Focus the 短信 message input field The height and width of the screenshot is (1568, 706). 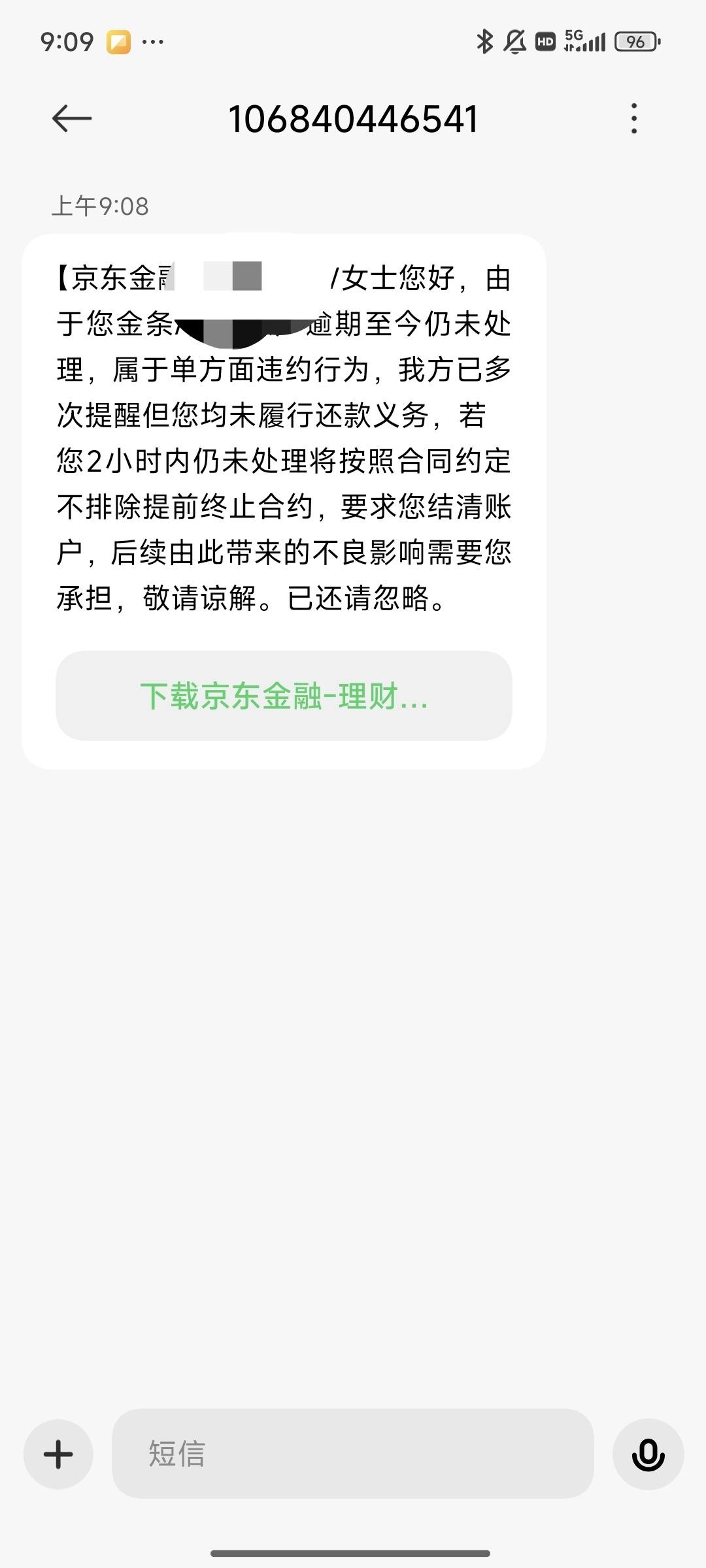click(x=353, y=1454)
